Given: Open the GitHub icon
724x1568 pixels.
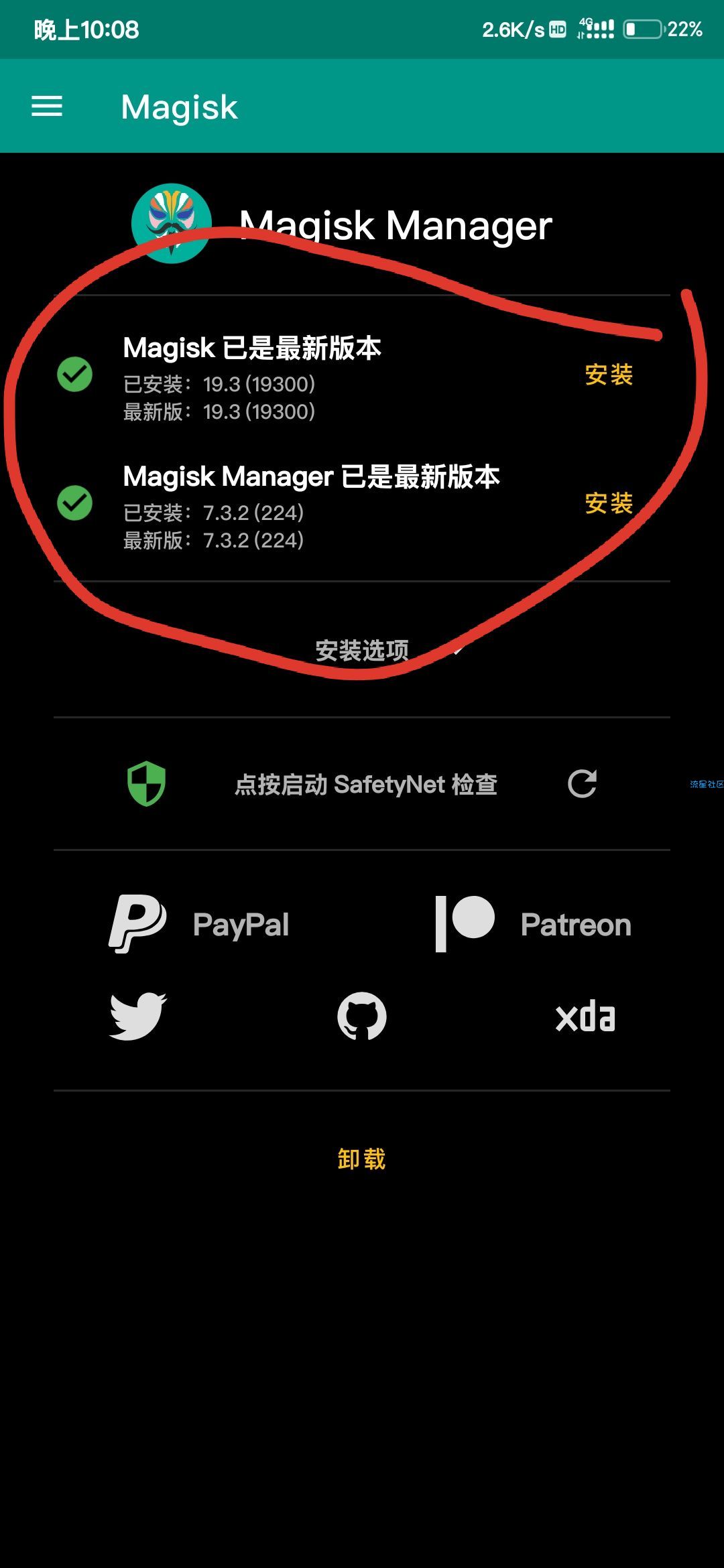Looking at the screenshot, I should point(362,1016).
